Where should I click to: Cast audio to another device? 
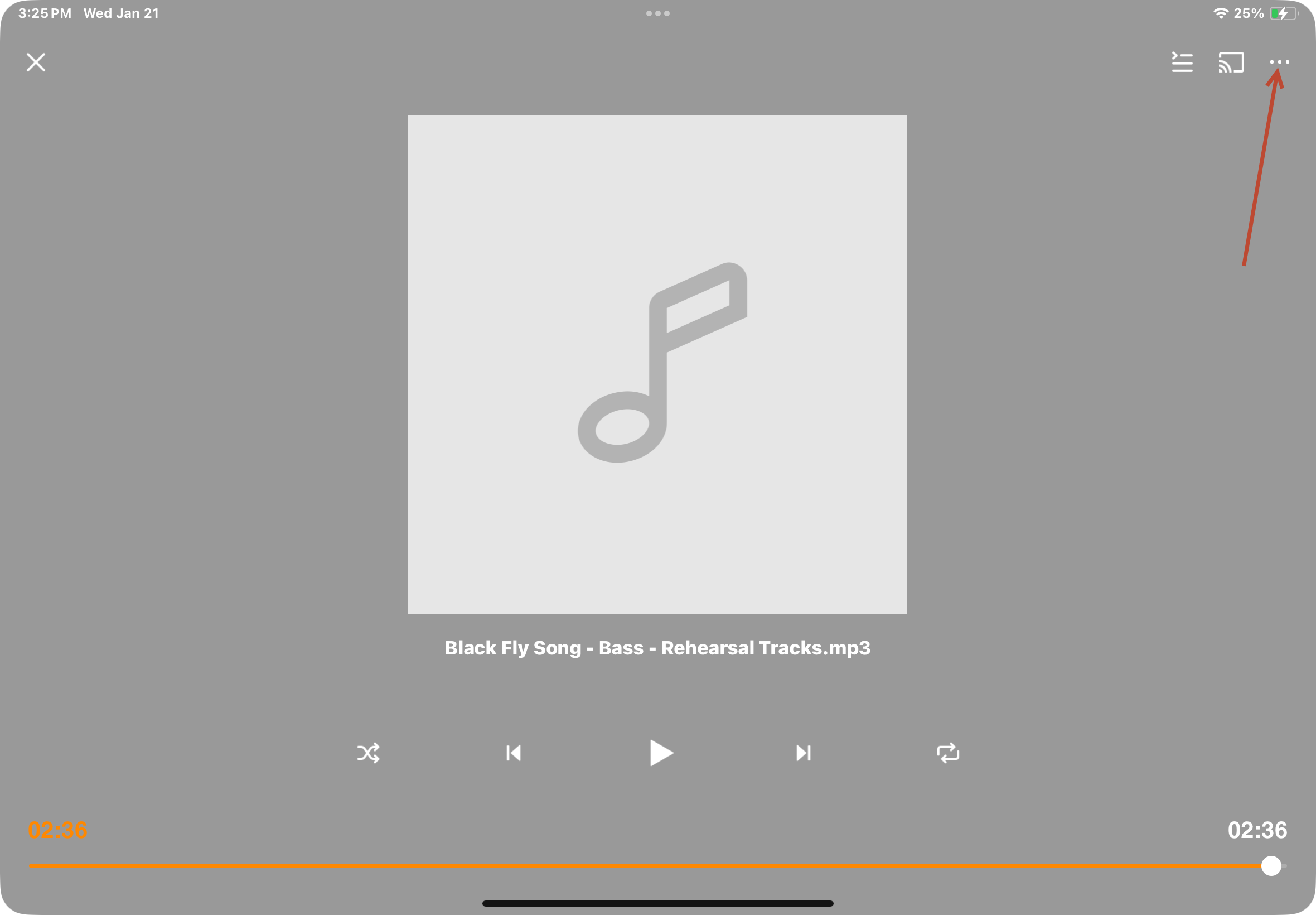pos(1231,62)
